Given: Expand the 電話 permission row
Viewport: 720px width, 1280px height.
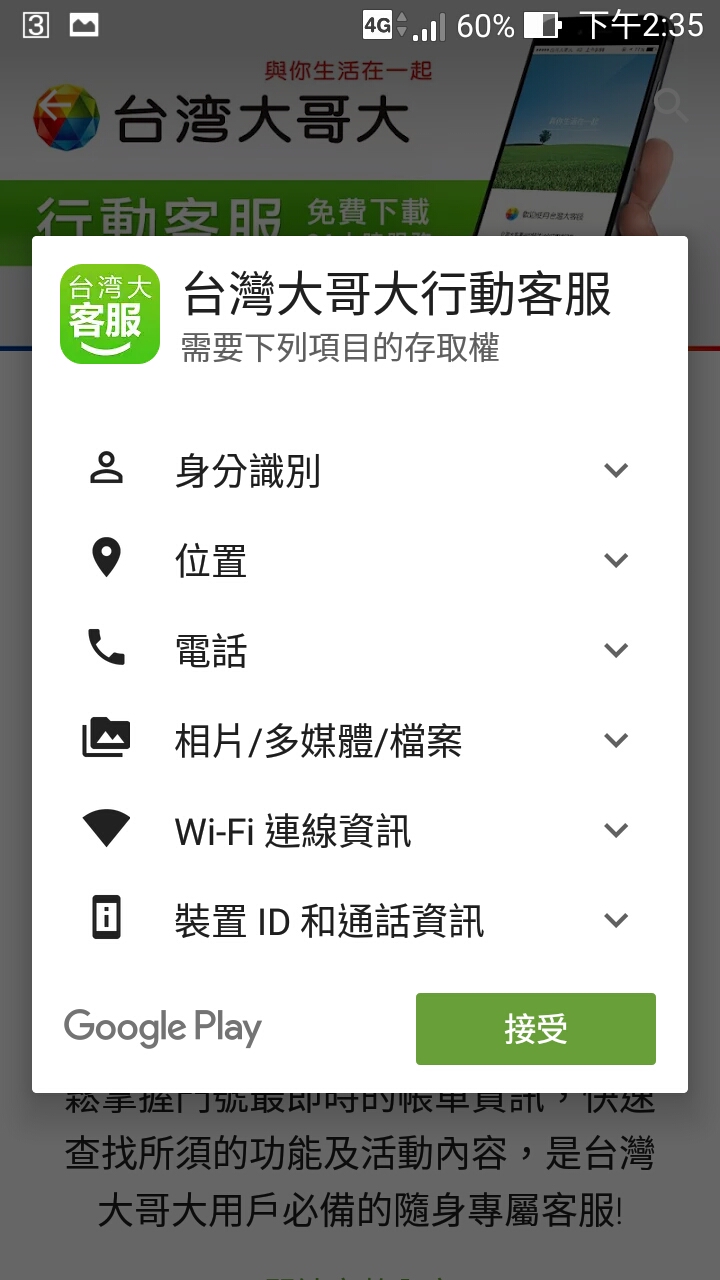Looking at the screenshot, I should (616, 650).
